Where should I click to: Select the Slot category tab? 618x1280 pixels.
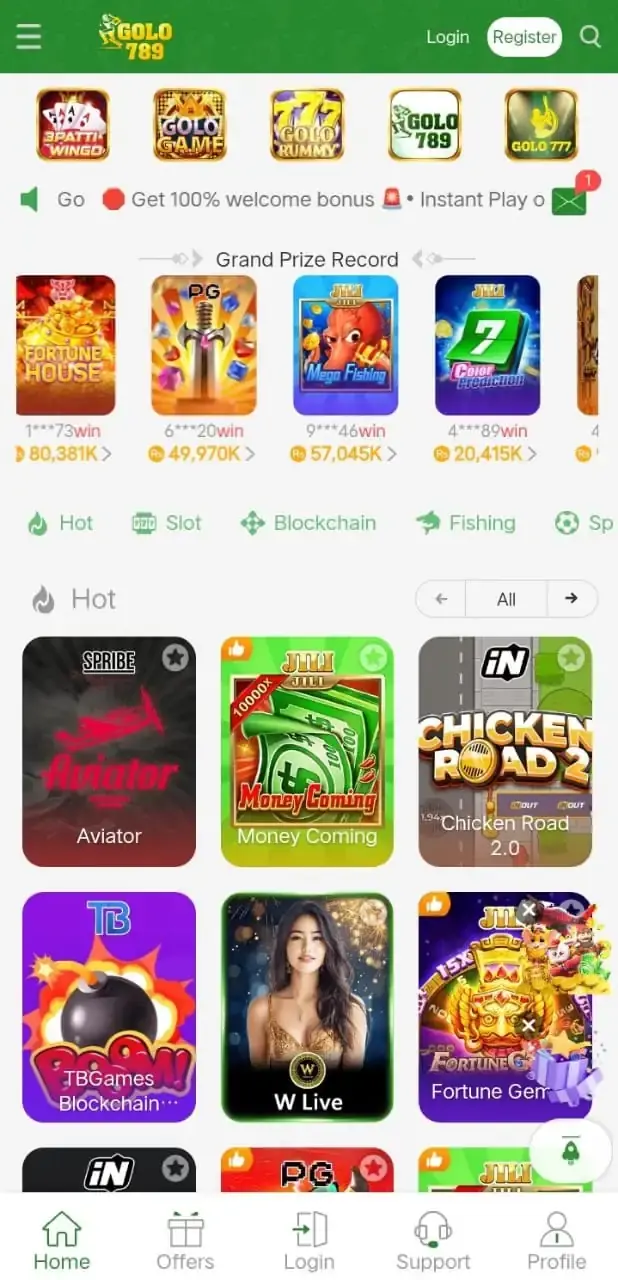pyautogui.click(x=167, y=523)
